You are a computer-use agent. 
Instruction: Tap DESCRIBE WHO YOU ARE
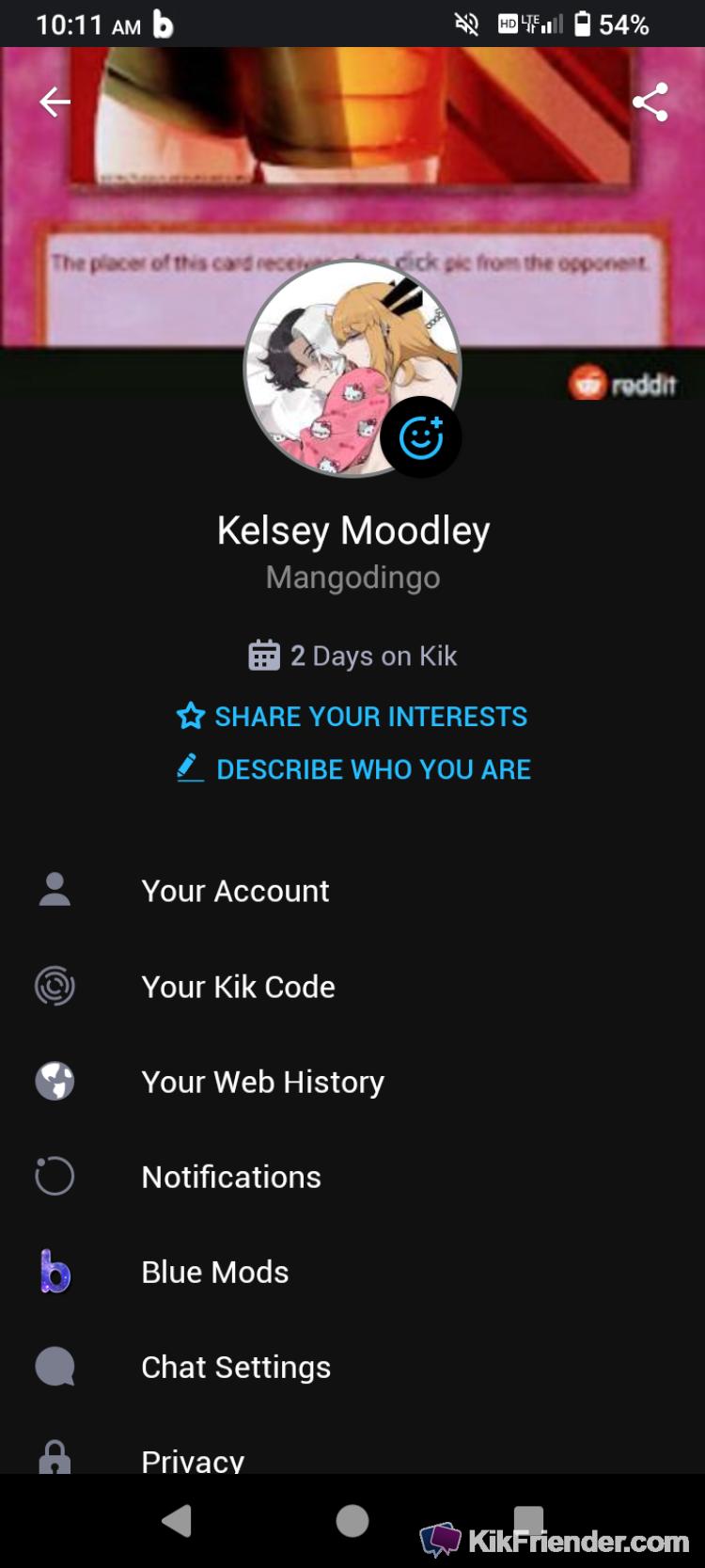pos(353,769)
